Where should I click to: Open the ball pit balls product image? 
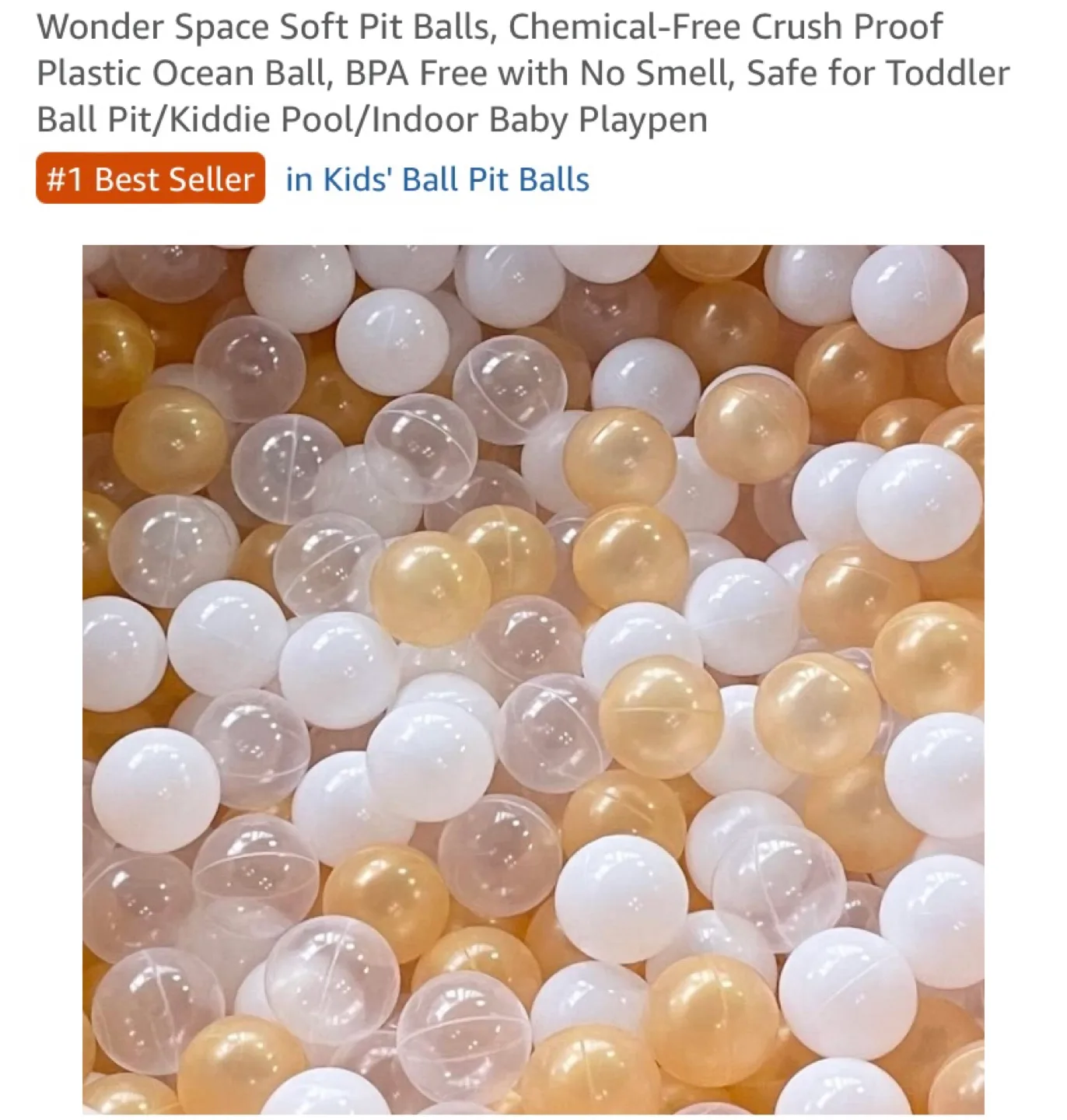click(x=533, y=678)
